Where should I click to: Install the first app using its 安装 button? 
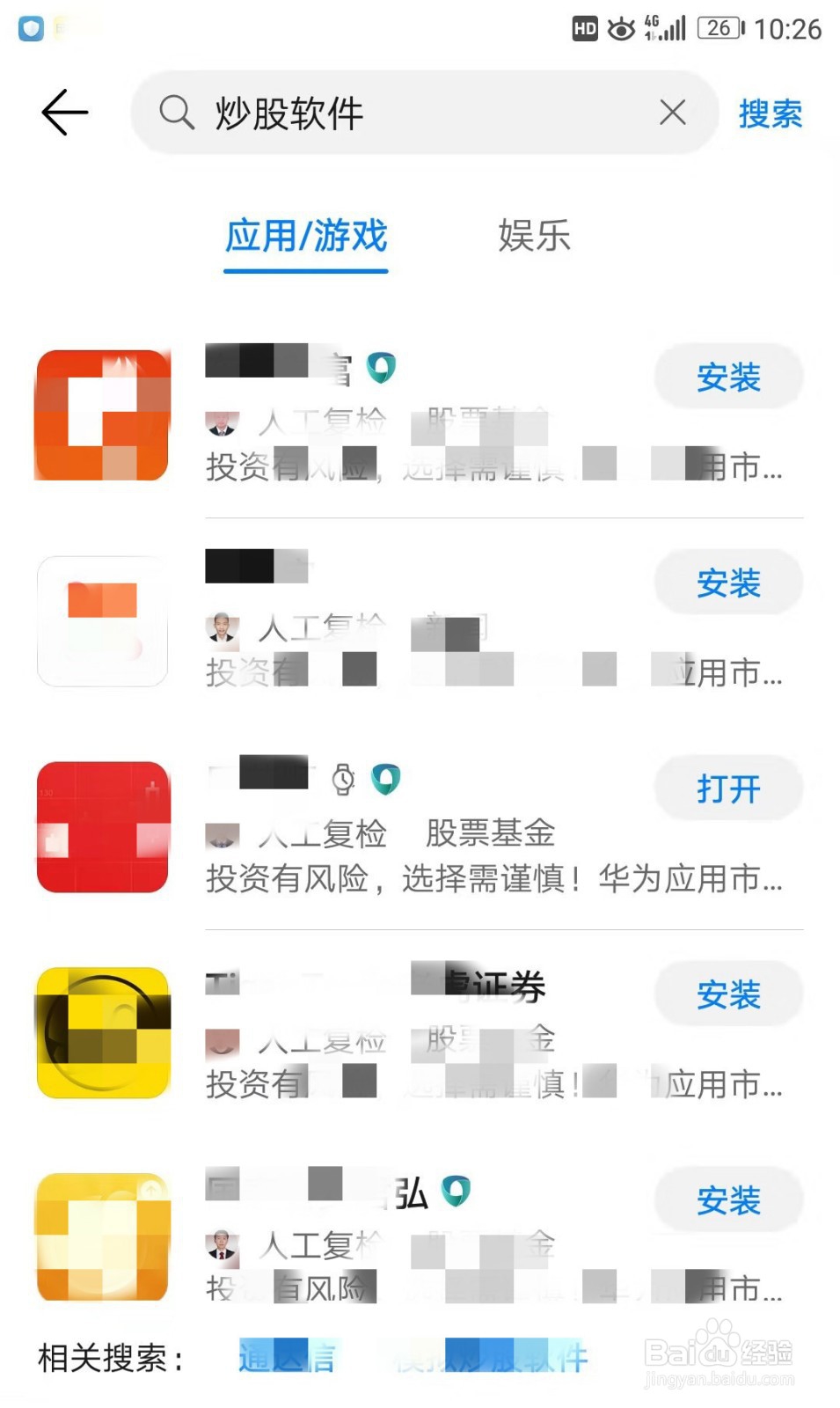point(727,377)
